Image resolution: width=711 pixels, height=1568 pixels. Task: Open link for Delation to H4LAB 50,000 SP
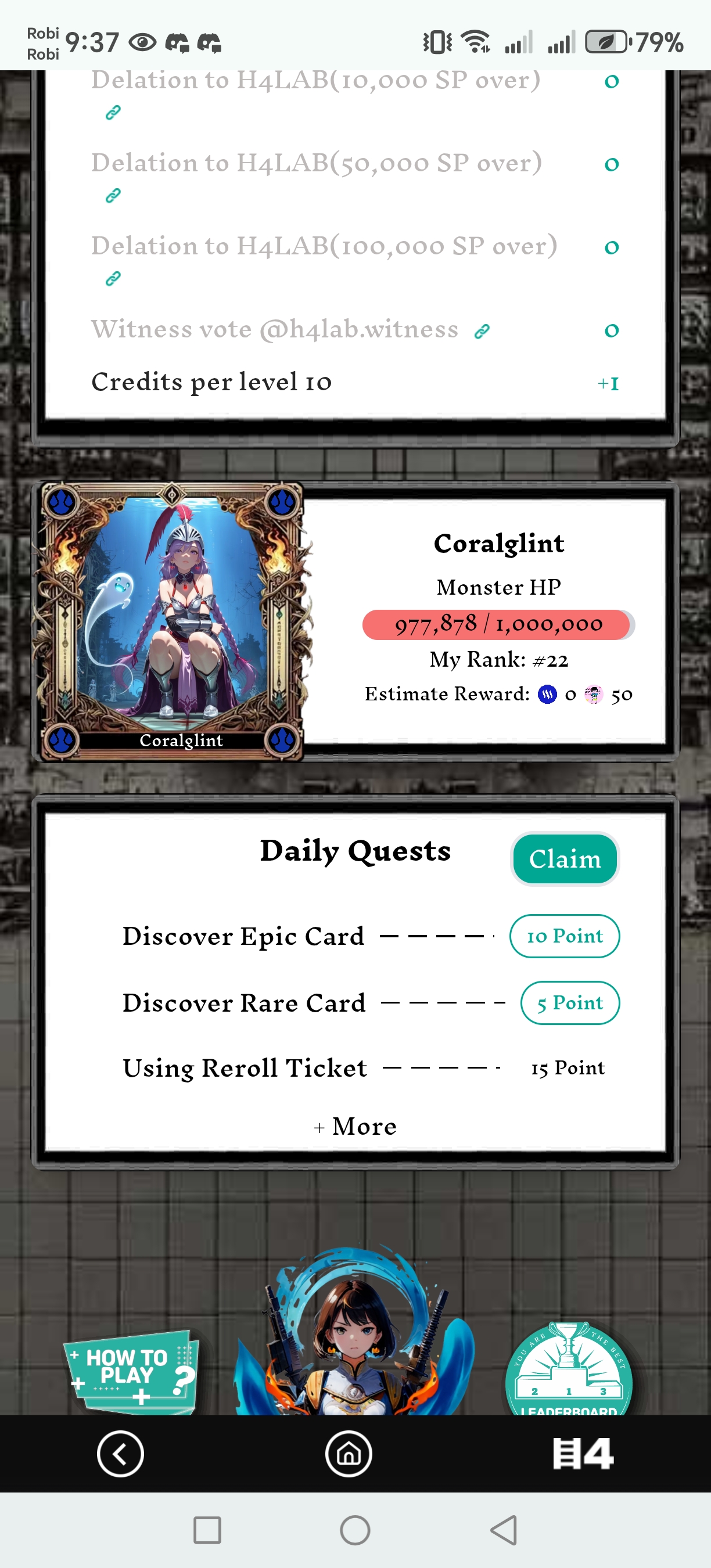click(x=113, y=195)
